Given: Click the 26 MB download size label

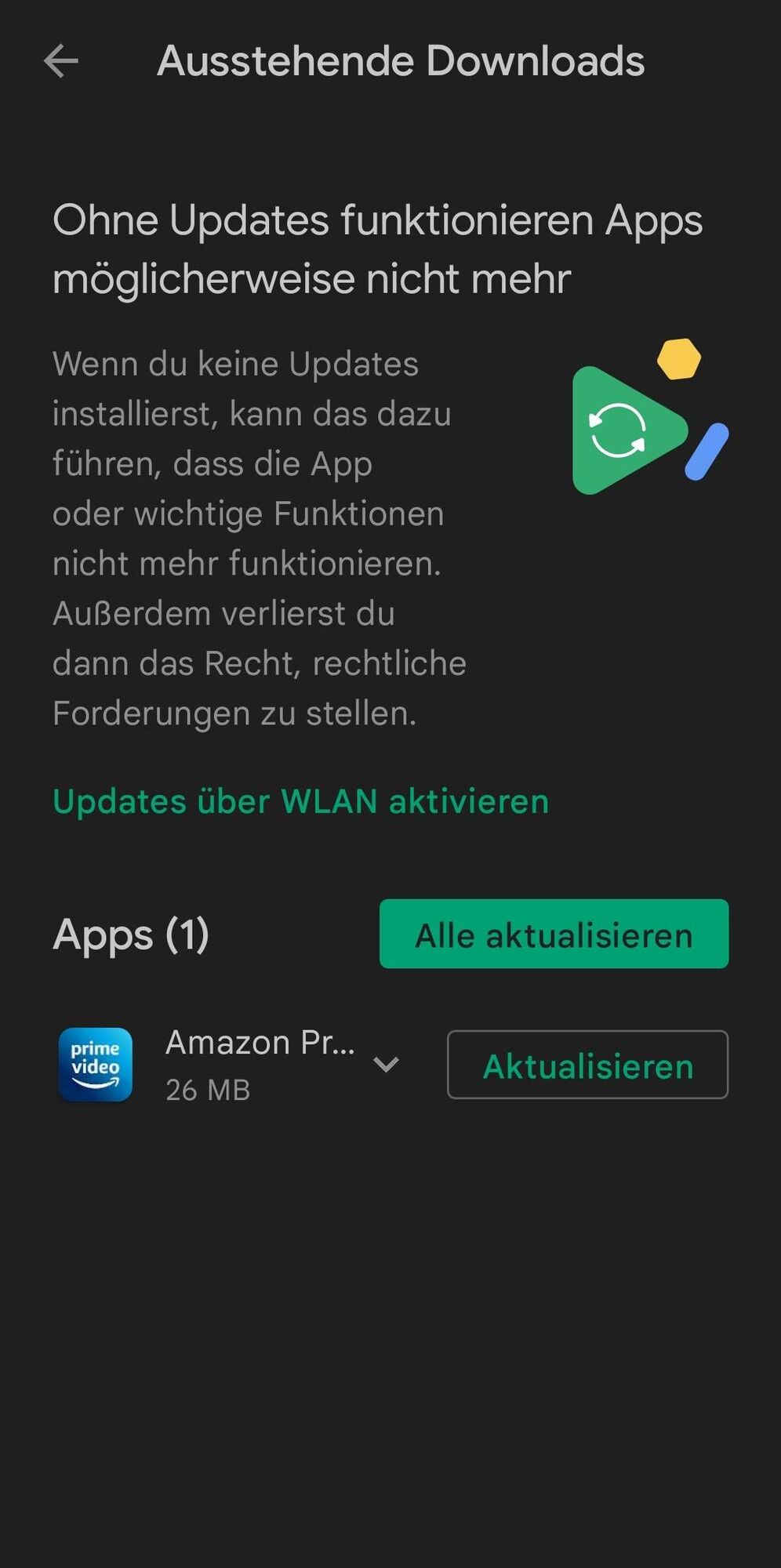Looking at the screenshot, I should tap(208, 1090).
